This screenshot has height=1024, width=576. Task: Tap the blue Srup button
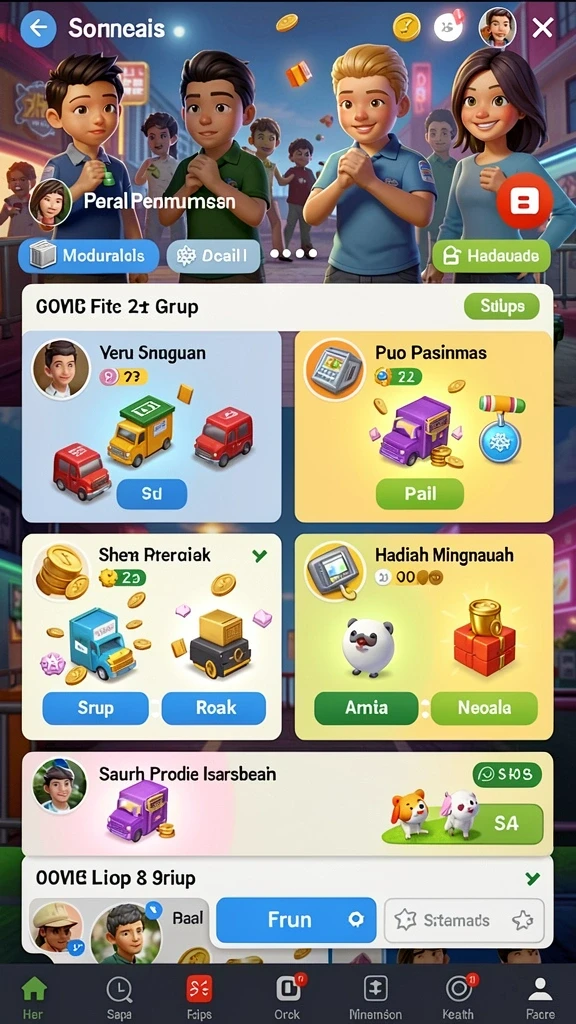coord(95,709)
